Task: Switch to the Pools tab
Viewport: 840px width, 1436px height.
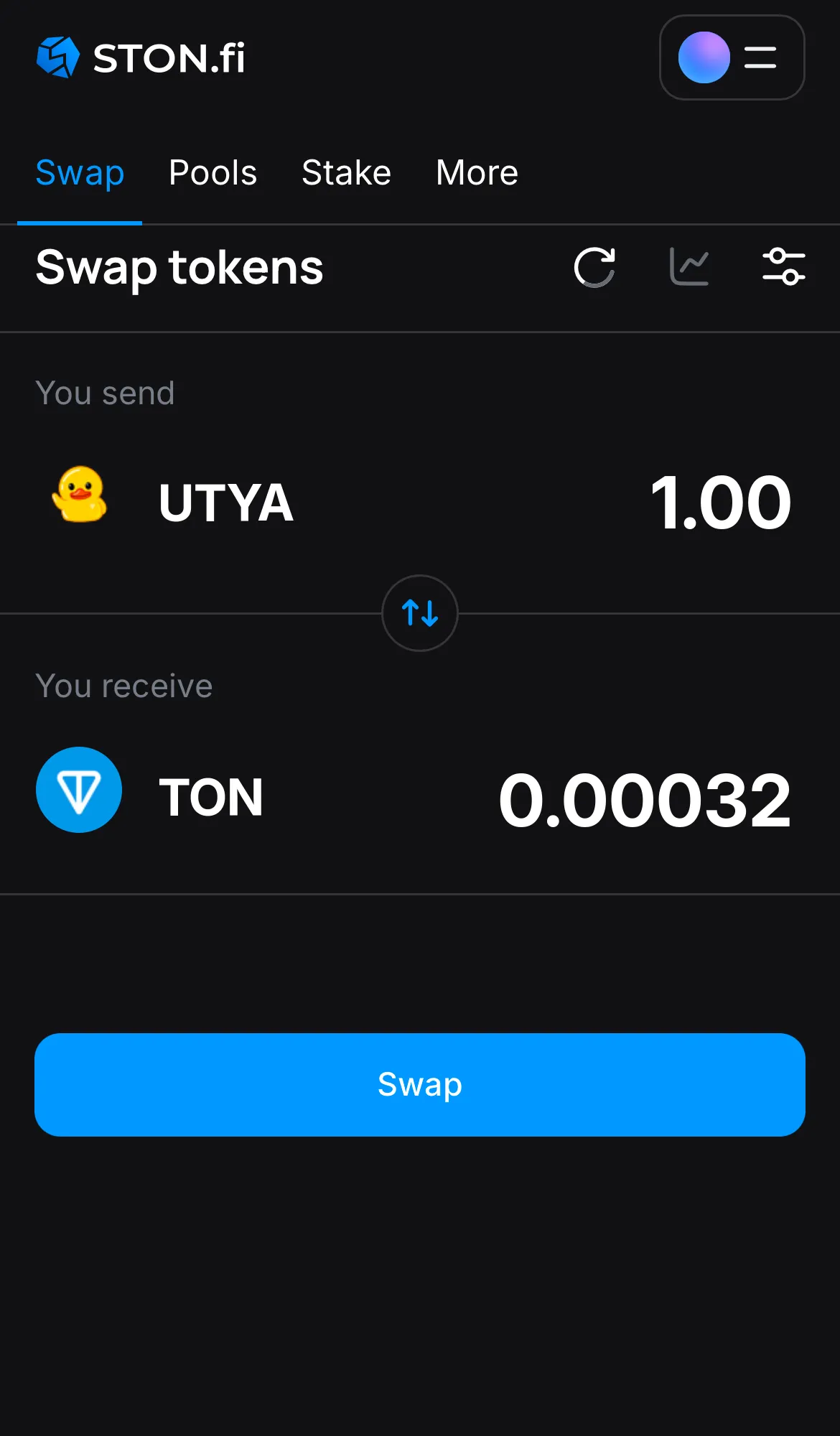Action: [x=213, y=172]
